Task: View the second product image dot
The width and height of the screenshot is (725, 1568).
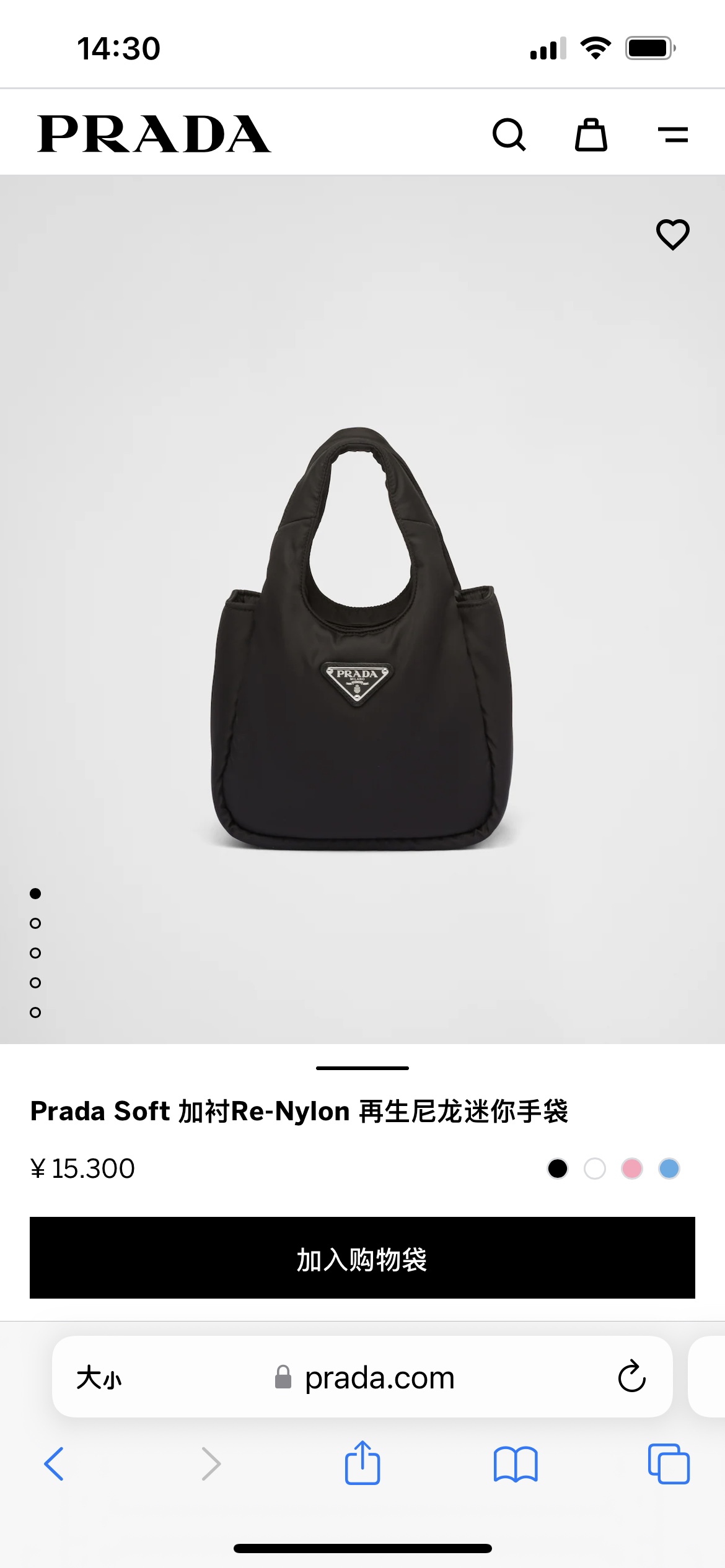Action: 35,923
